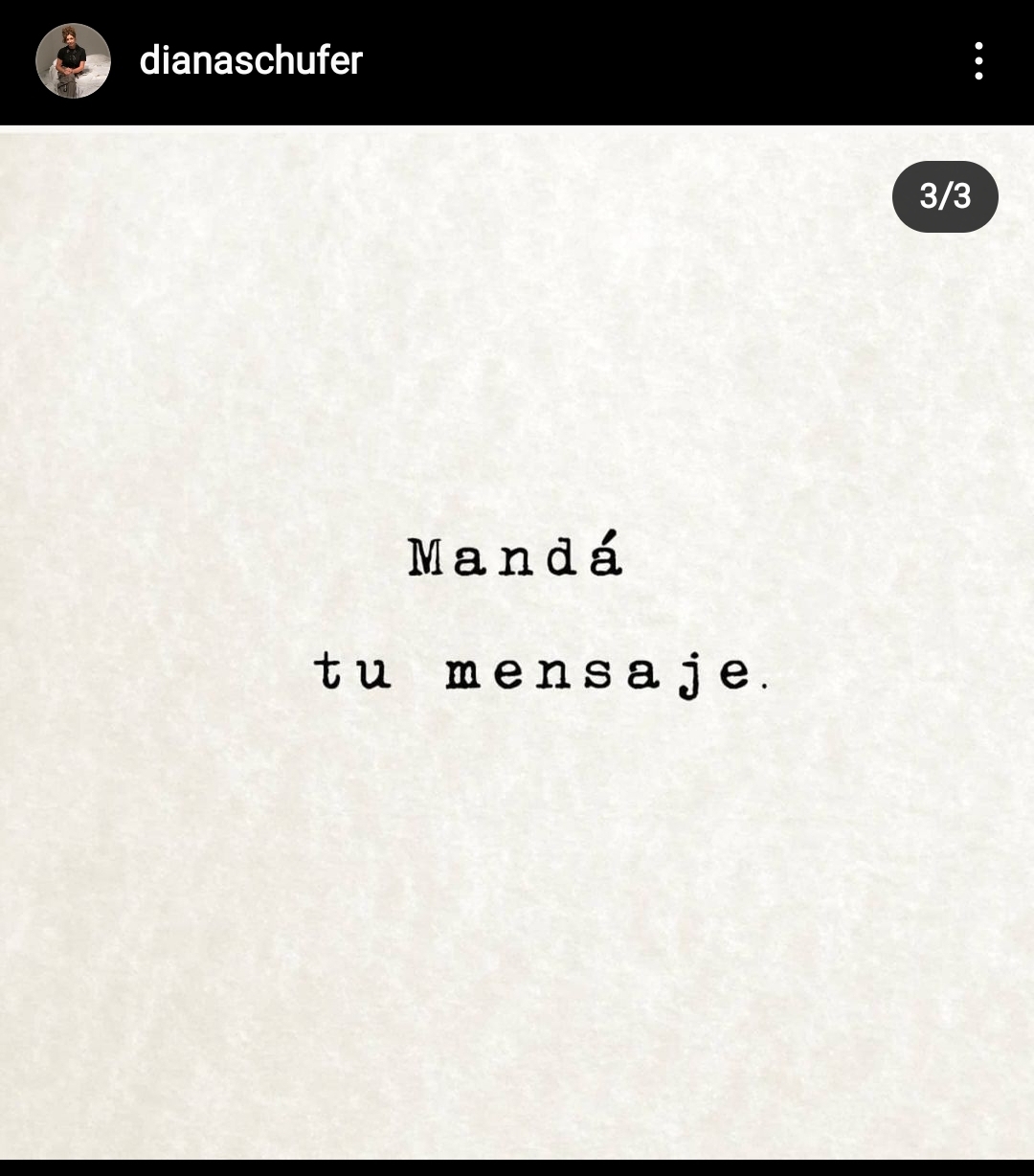Tap the Mandá tu mensaje post image
Image resolution: width=1034 pixels, height=1176 pixels.
tap(517, 642)
